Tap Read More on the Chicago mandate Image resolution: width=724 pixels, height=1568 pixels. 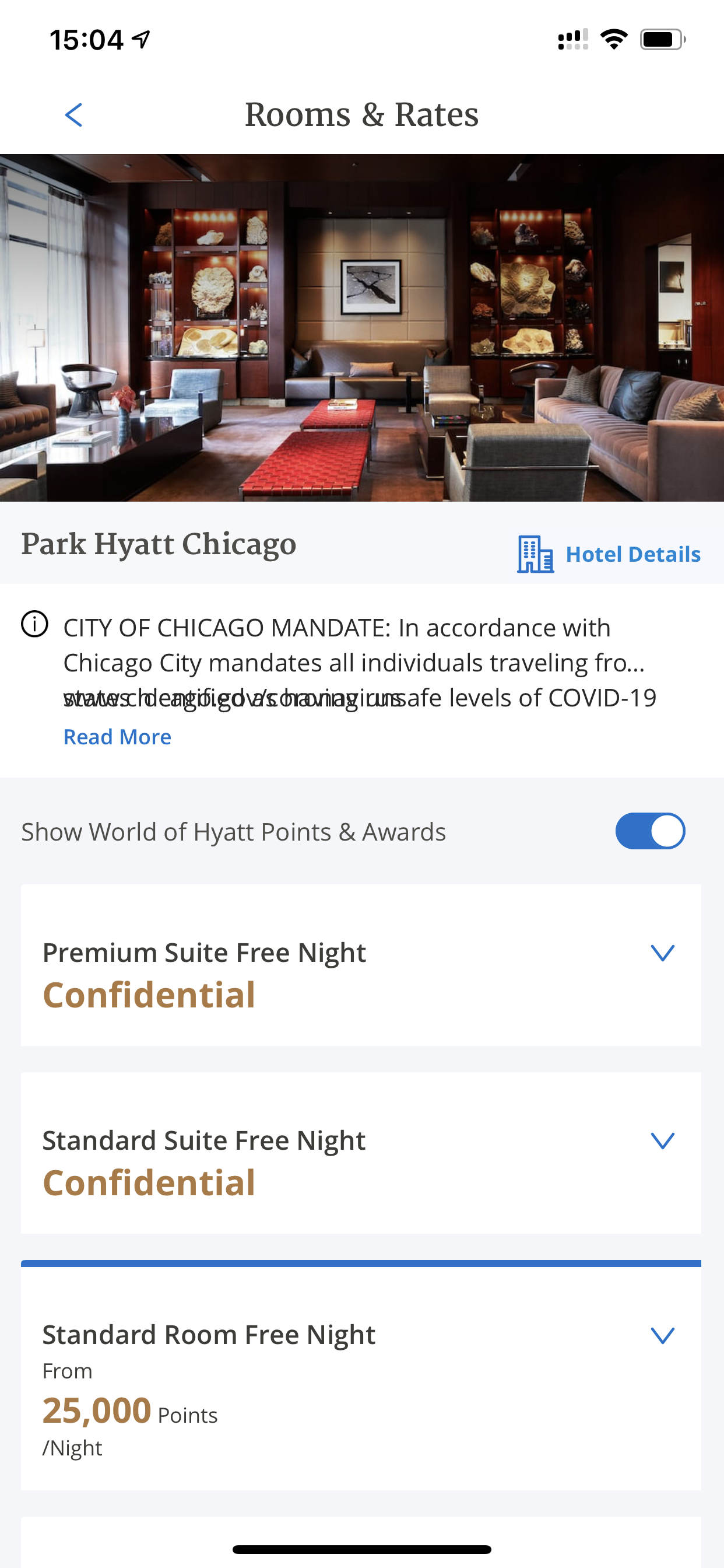point(117,737)
